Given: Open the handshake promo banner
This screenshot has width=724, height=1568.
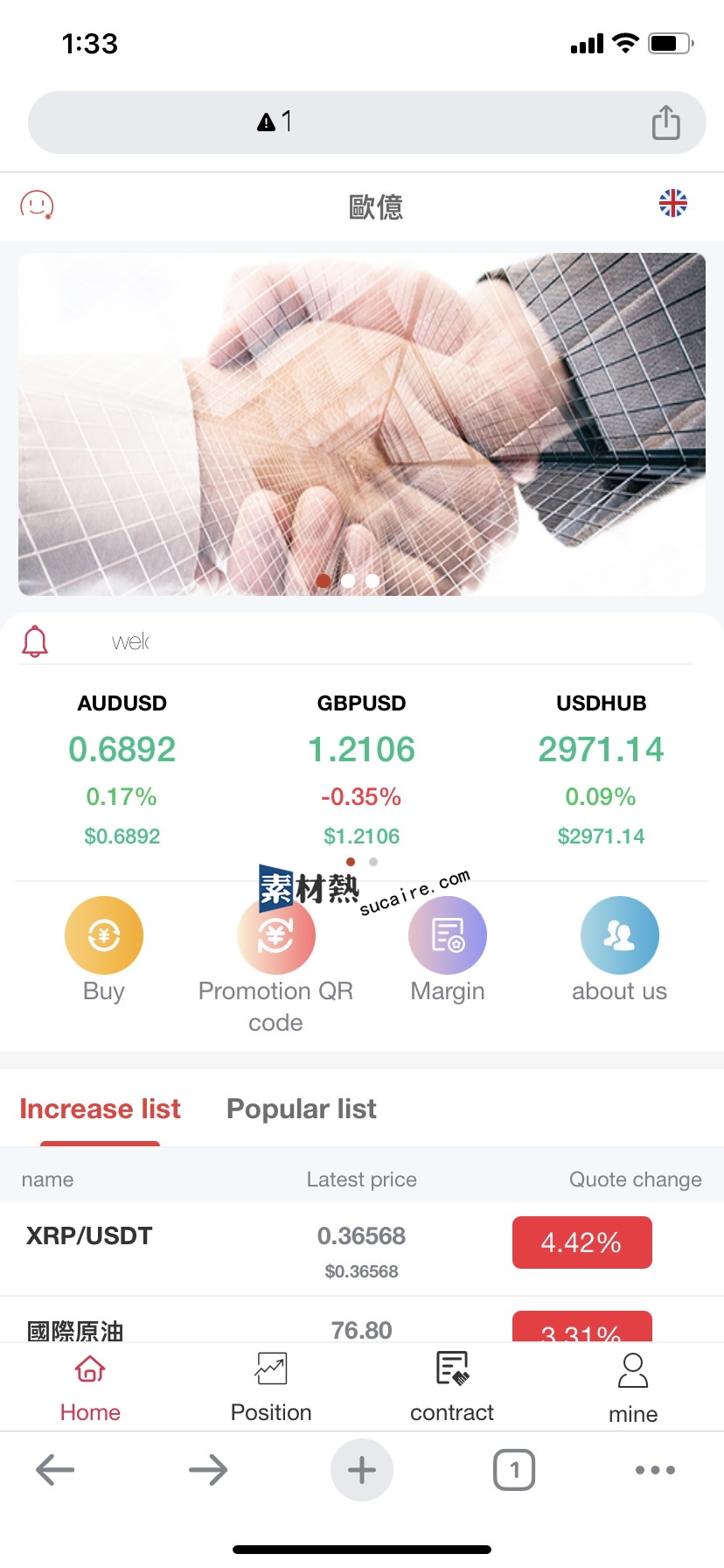Looking at the screenshot, I should click(362, 424).
